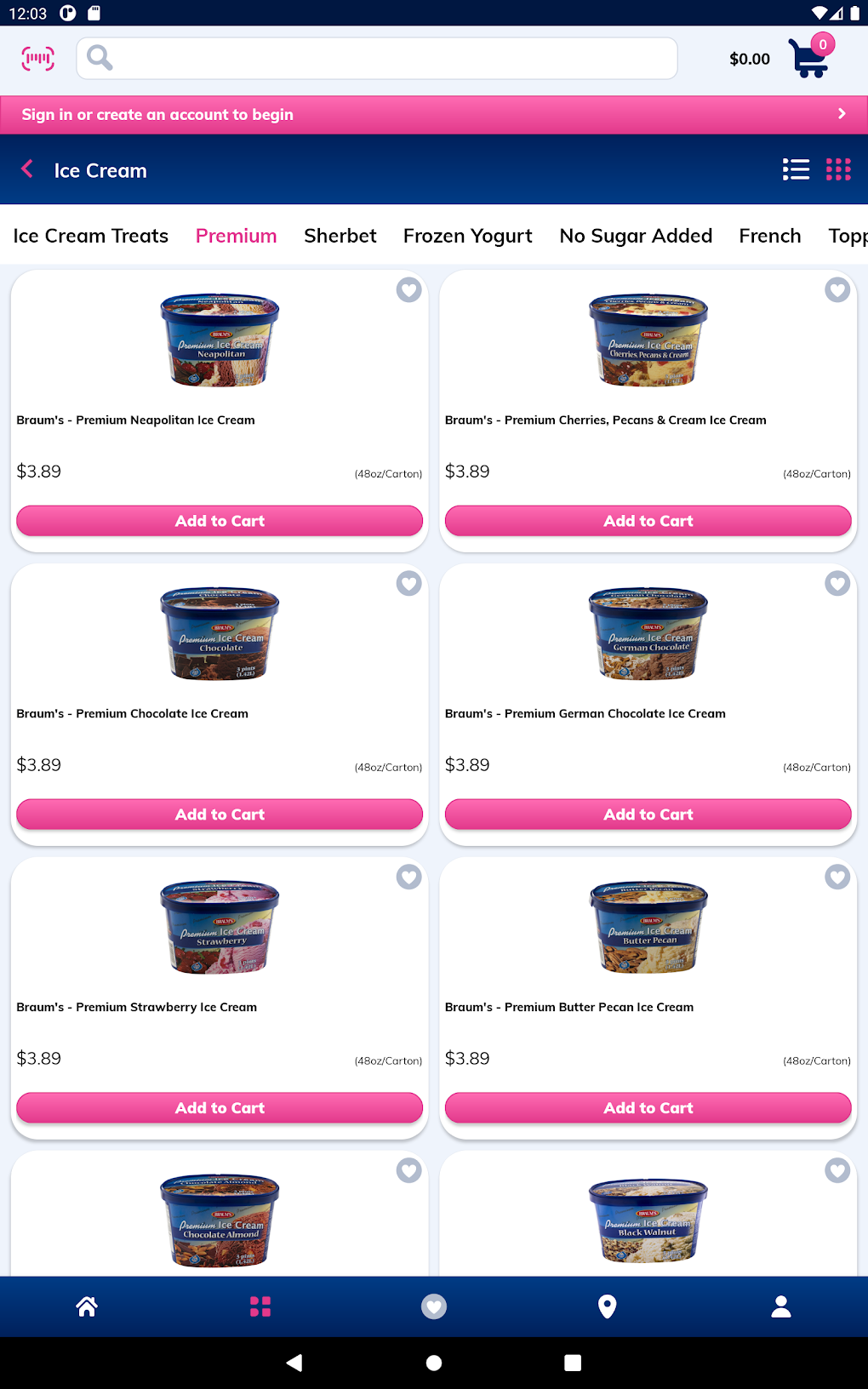Open the Home screen from bottom navigation
868x1389 pixels.
click(x=87, y=1306)
